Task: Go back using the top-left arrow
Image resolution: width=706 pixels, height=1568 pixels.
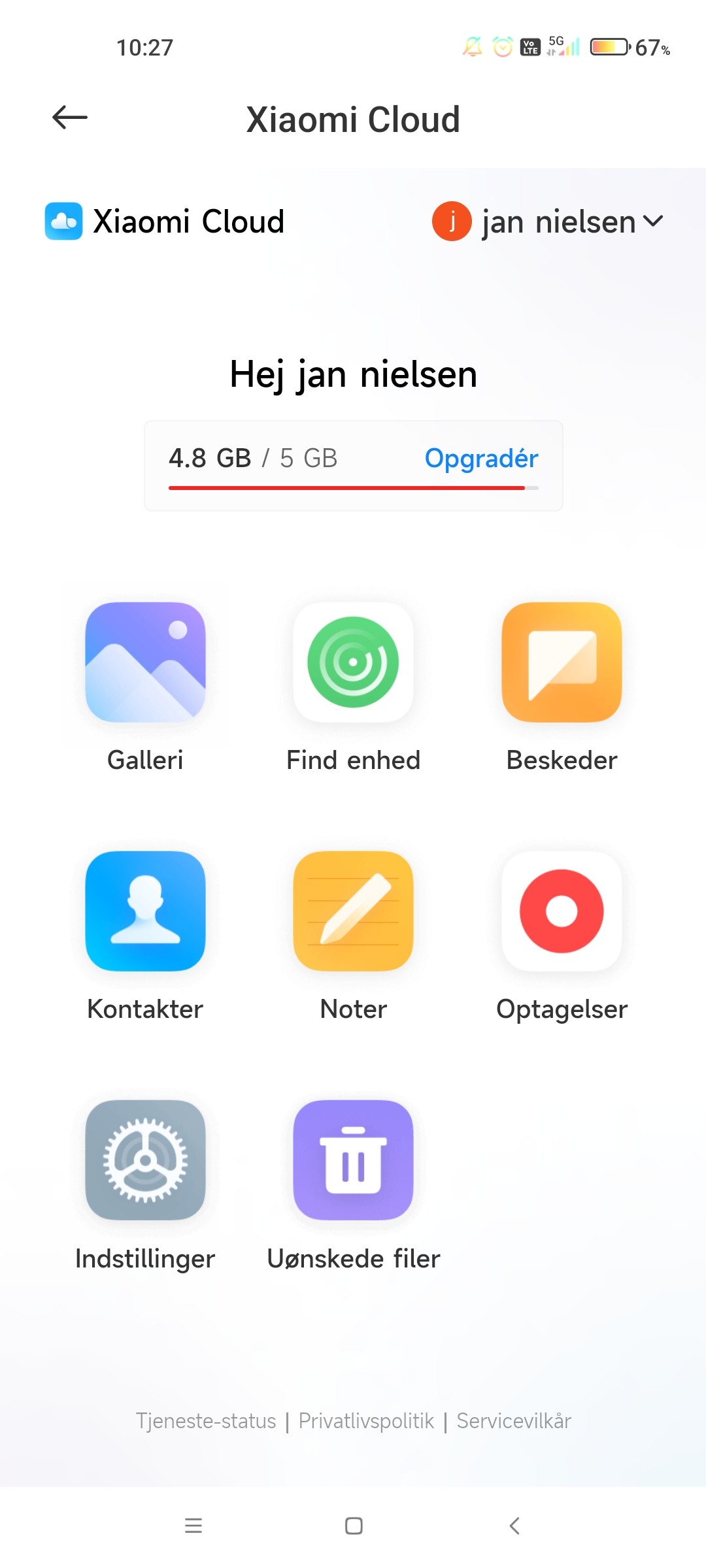Action: 70,118
